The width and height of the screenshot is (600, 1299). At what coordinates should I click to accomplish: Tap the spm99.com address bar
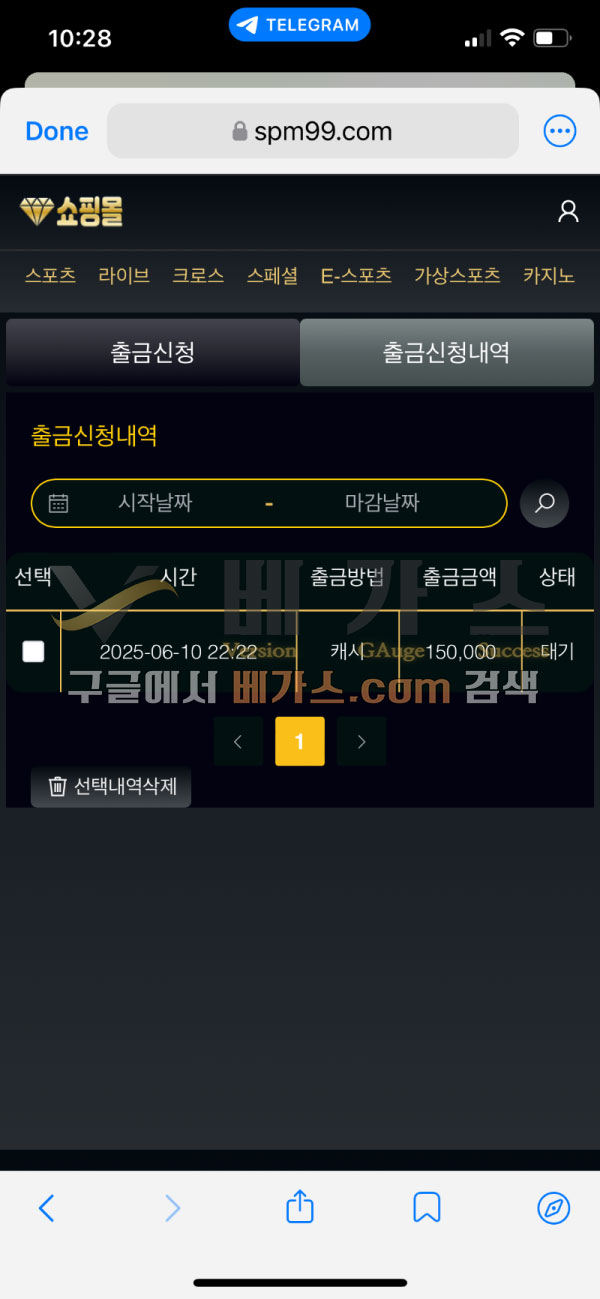[312, 131]
